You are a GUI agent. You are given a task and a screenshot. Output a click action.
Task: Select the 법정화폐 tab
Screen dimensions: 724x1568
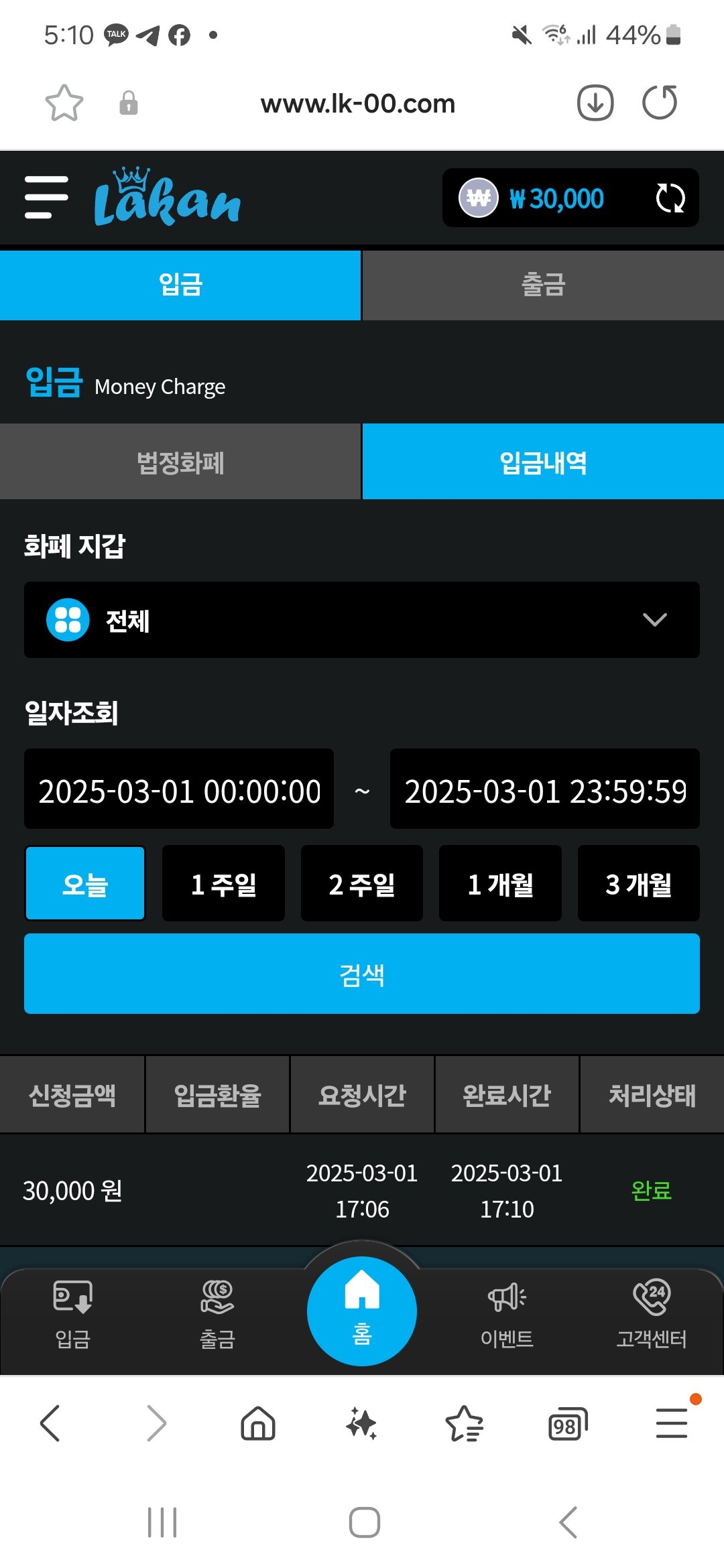tap(180, 462)
